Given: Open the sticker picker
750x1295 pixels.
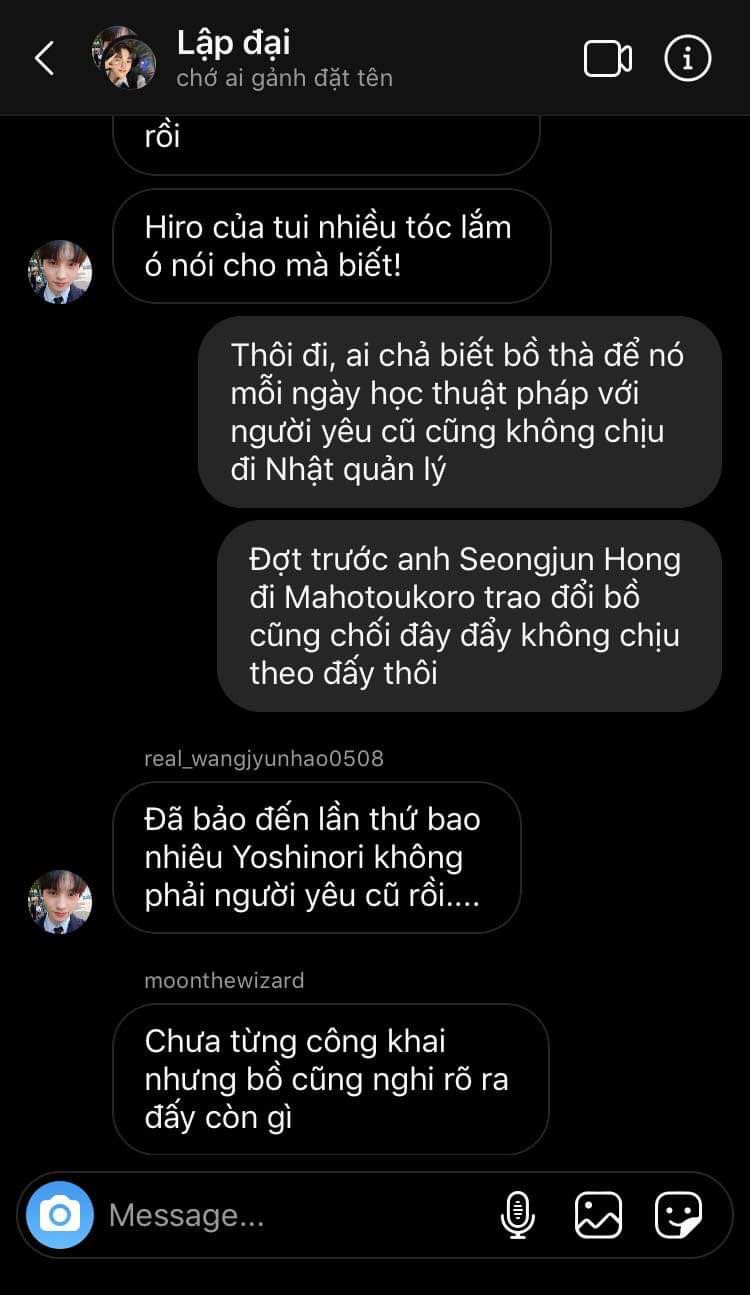Looking at the screenshot, I should [x=678, y=1215].
